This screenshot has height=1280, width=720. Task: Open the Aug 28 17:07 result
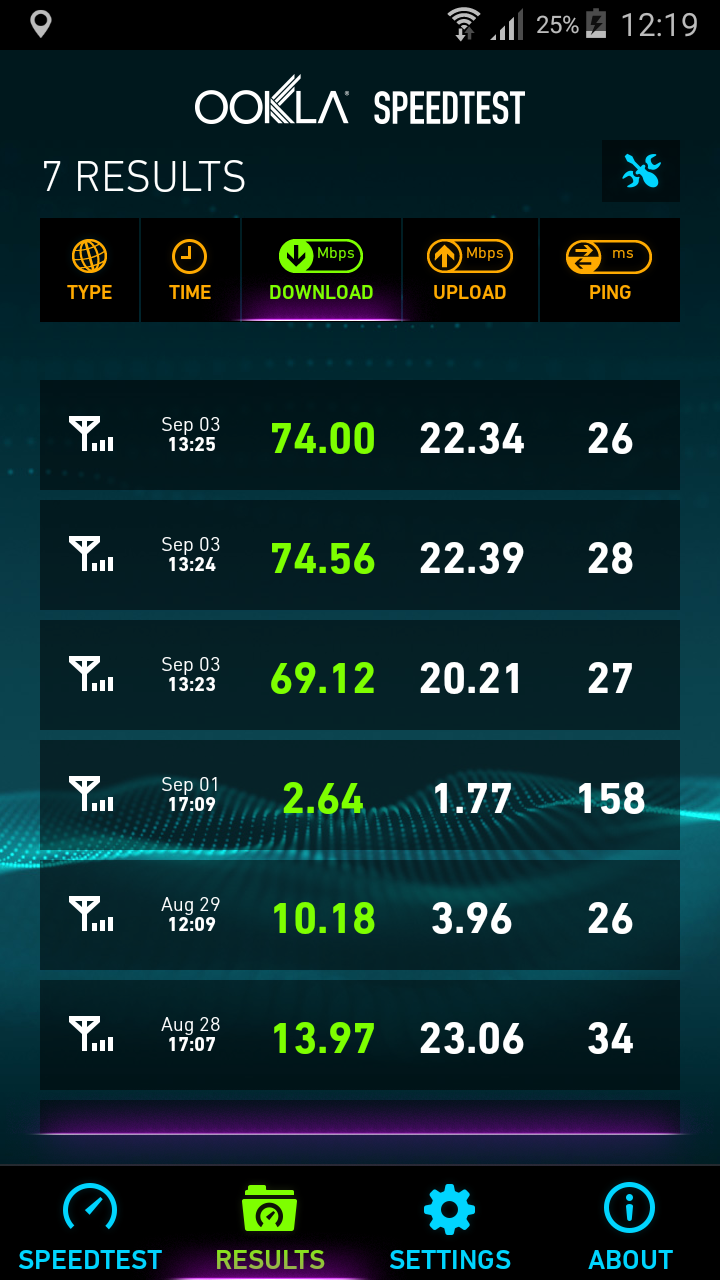[x=360, y=1036]
